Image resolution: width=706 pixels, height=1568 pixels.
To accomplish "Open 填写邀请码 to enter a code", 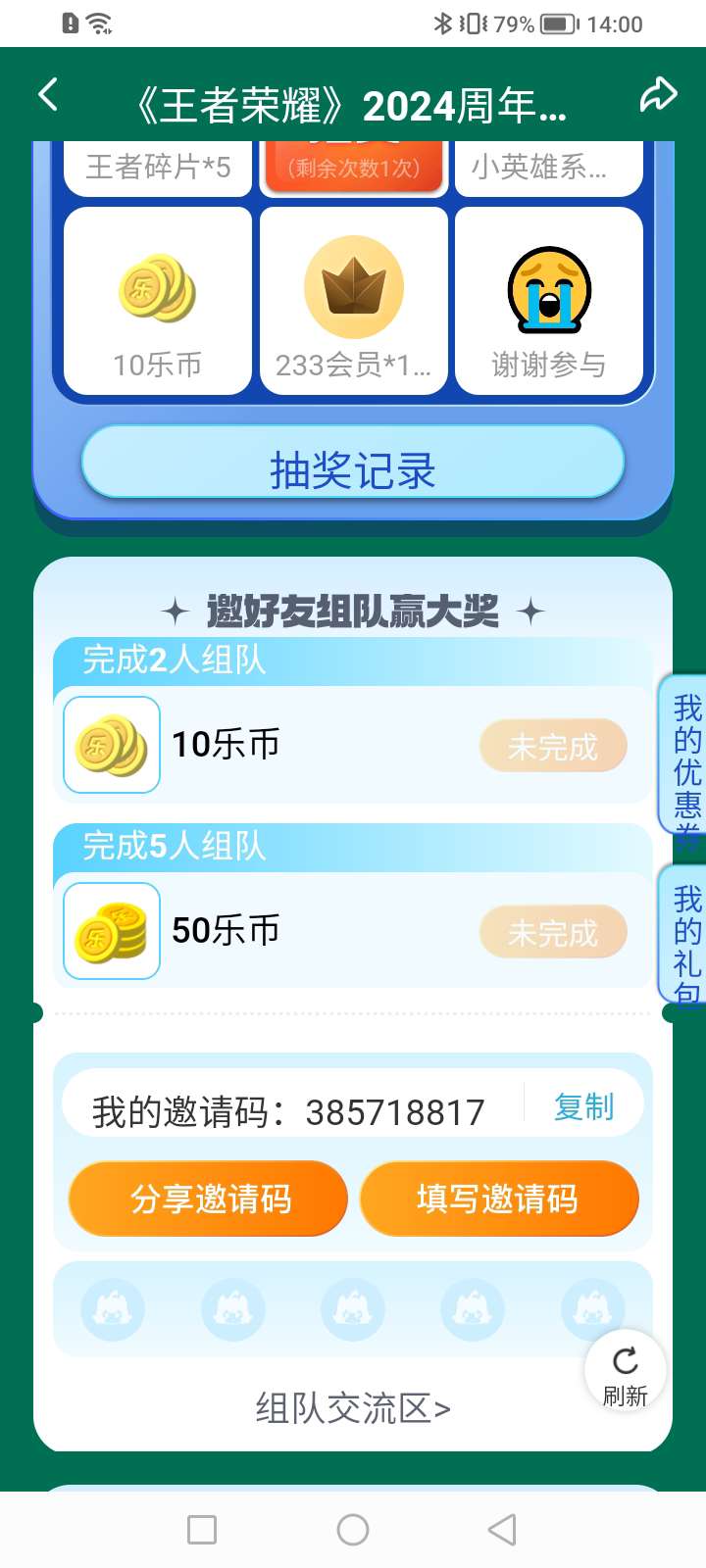I will 498,1199.
